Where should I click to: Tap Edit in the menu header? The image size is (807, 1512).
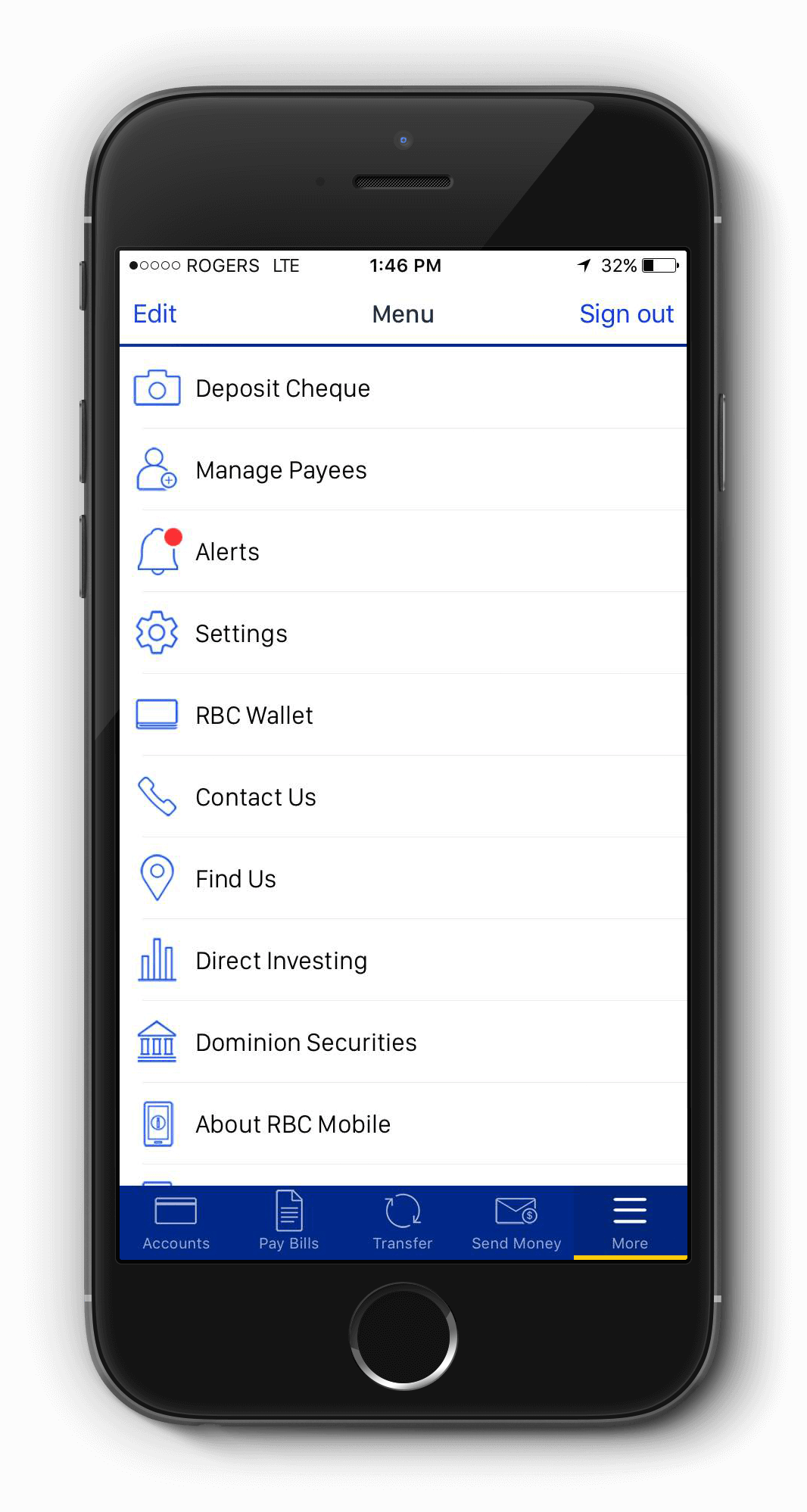[x=154, y=314]
